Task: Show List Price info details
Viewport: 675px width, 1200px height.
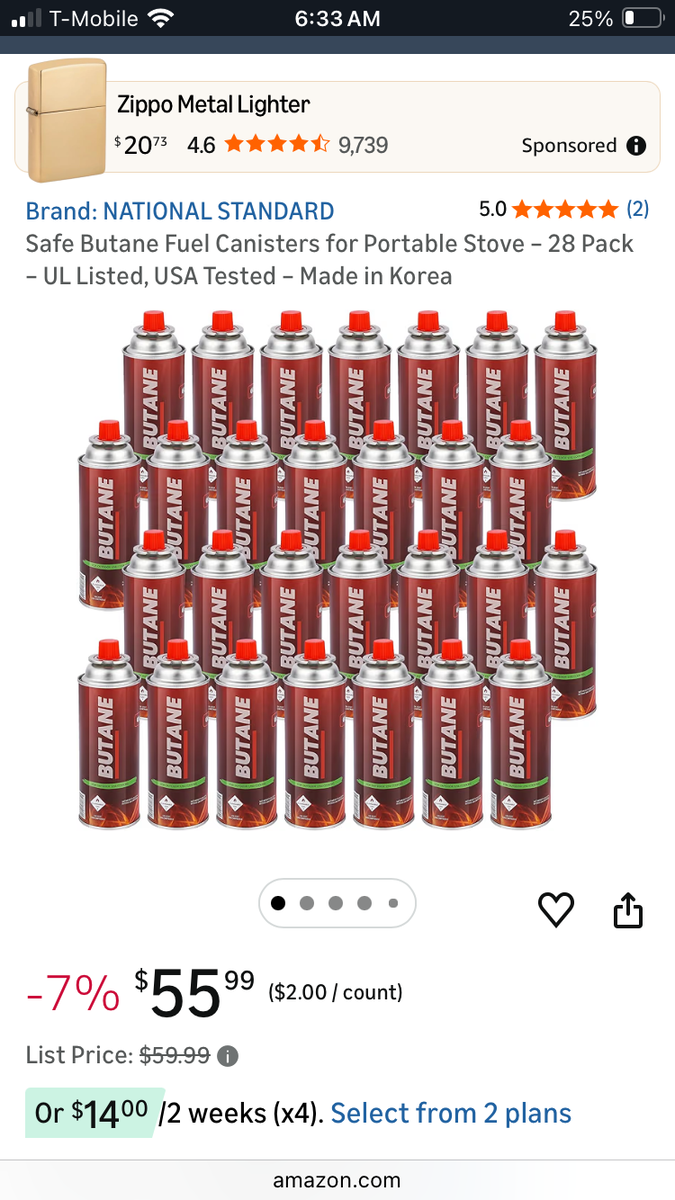Action: pyautogui.click(x=228, y=1056)
